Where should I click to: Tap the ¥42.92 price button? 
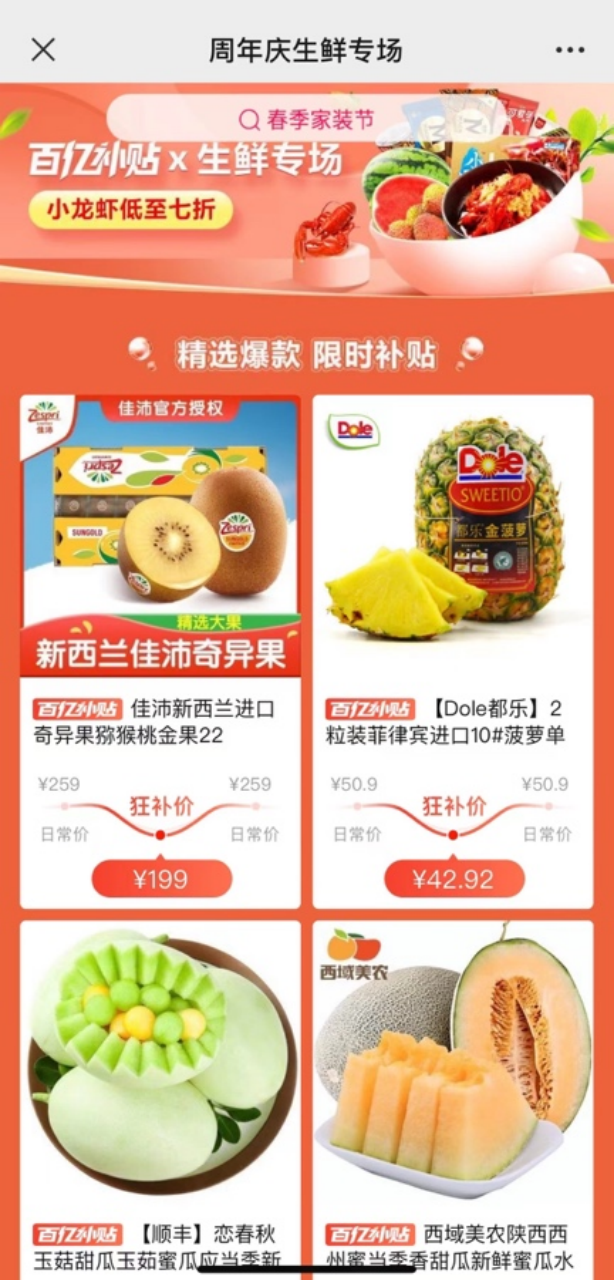(453, 879)
